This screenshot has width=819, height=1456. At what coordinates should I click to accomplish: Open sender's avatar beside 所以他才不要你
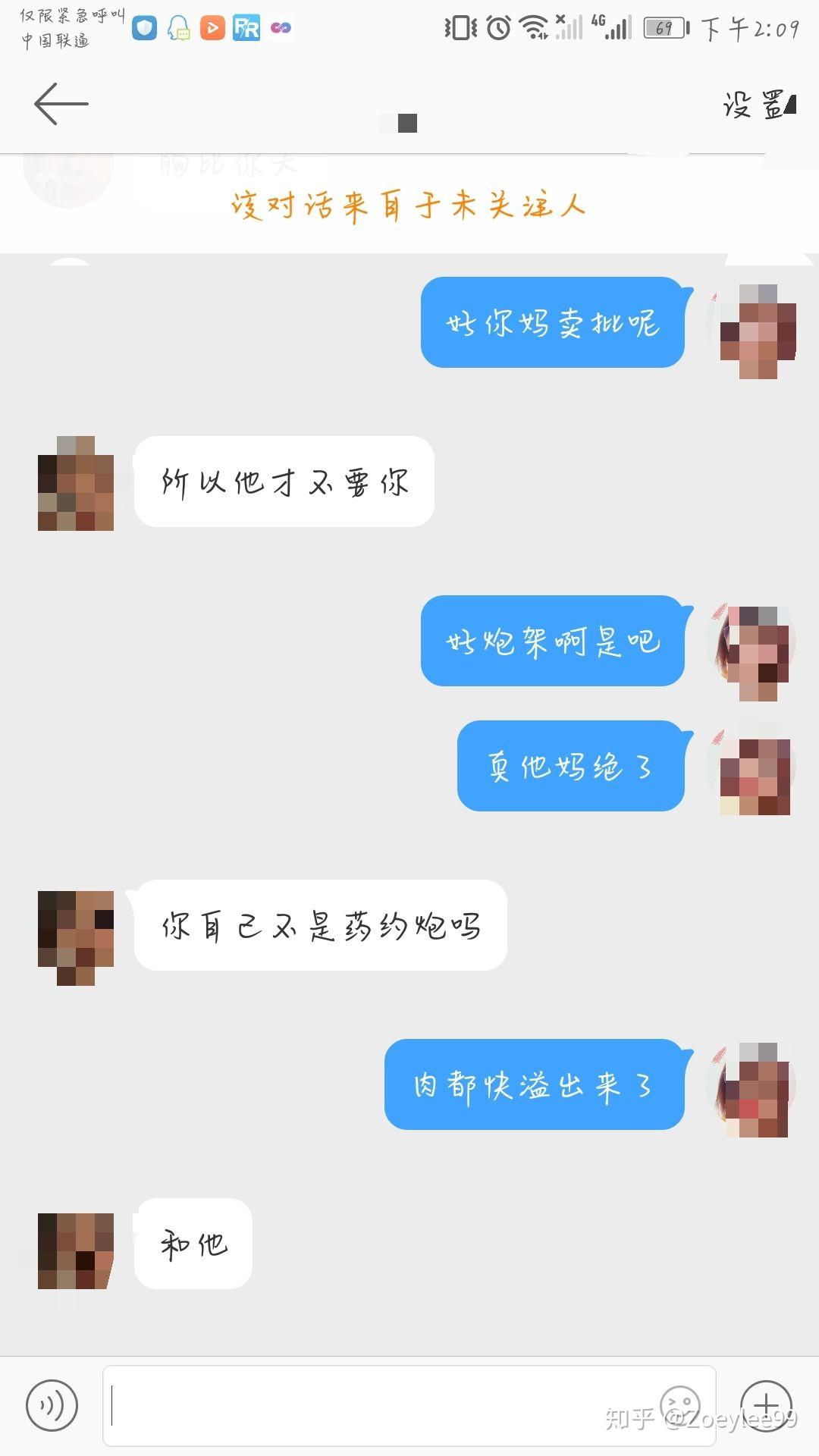click(76, 483)
